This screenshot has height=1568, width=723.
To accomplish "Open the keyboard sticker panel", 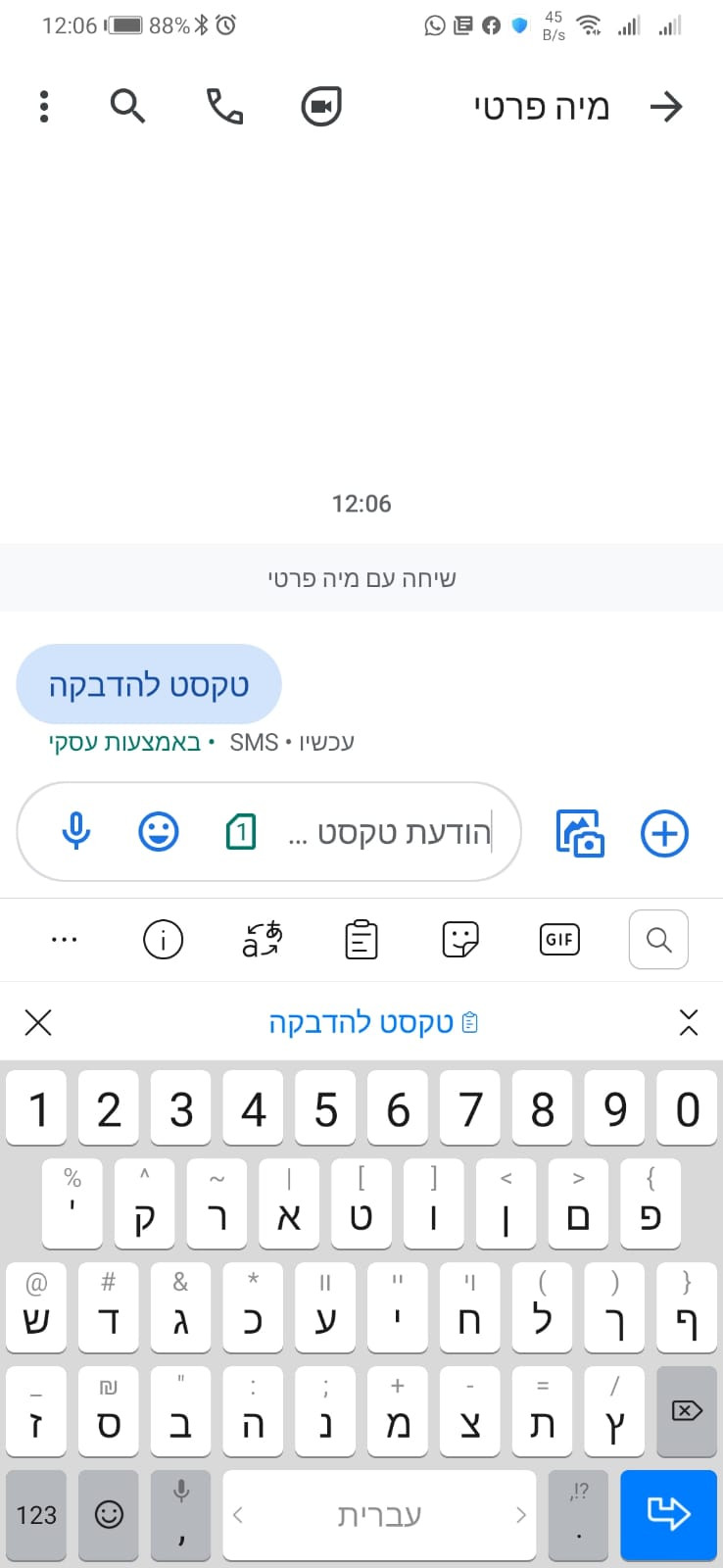I will (460, 940).
